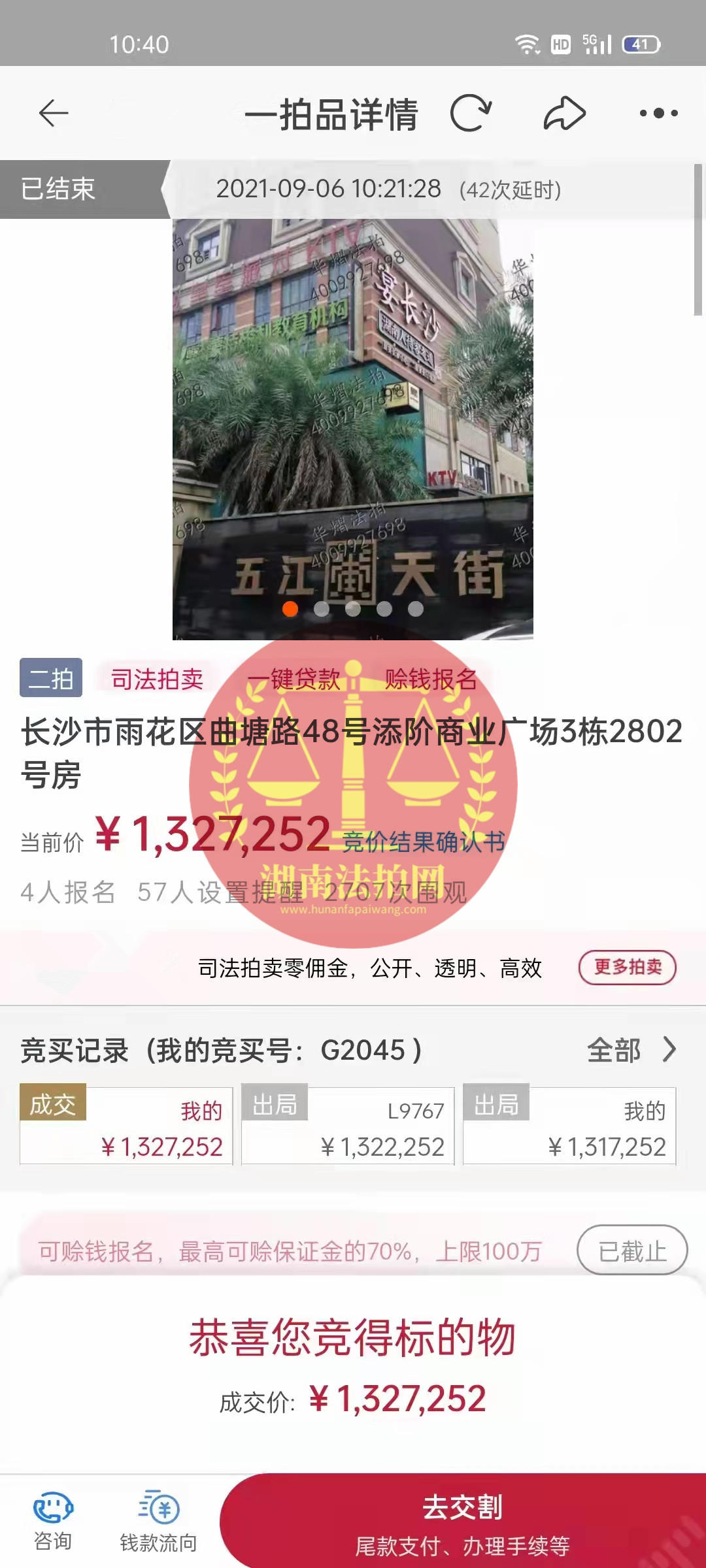Viewport: 706px width, 1568px height.
Task: Select the 司法拍卖 category label
Action: [155, 680]
